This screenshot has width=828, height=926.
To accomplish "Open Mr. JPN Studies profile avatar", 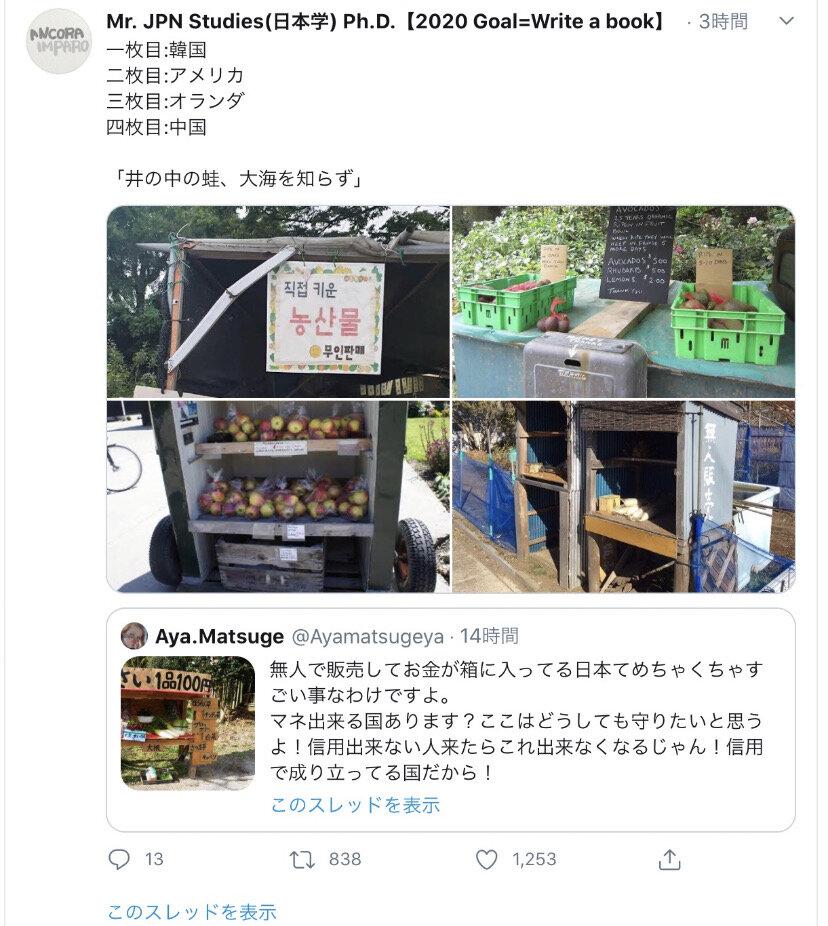I will click(59, 41).
